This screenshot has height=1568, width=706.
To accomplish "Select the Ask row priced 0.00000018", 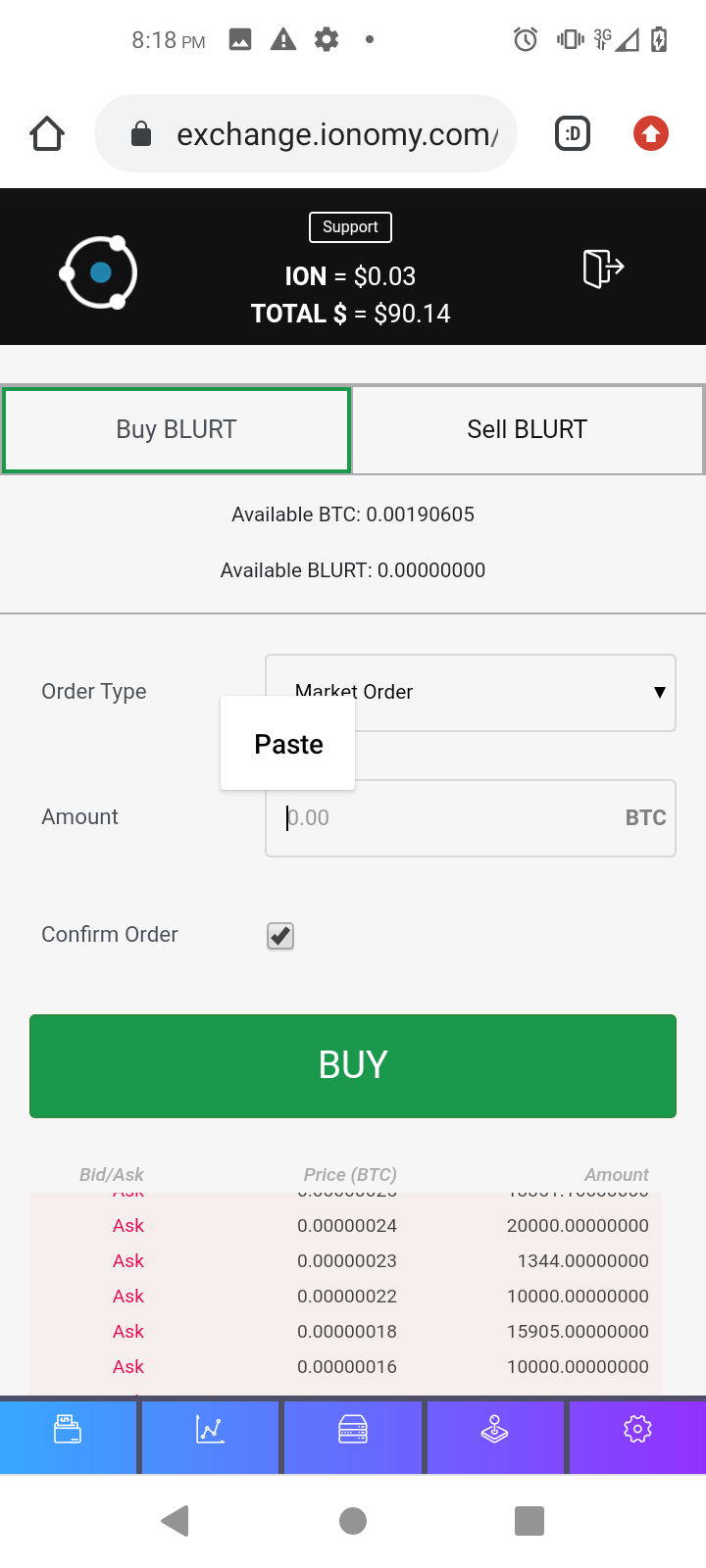I will 345,1331.
